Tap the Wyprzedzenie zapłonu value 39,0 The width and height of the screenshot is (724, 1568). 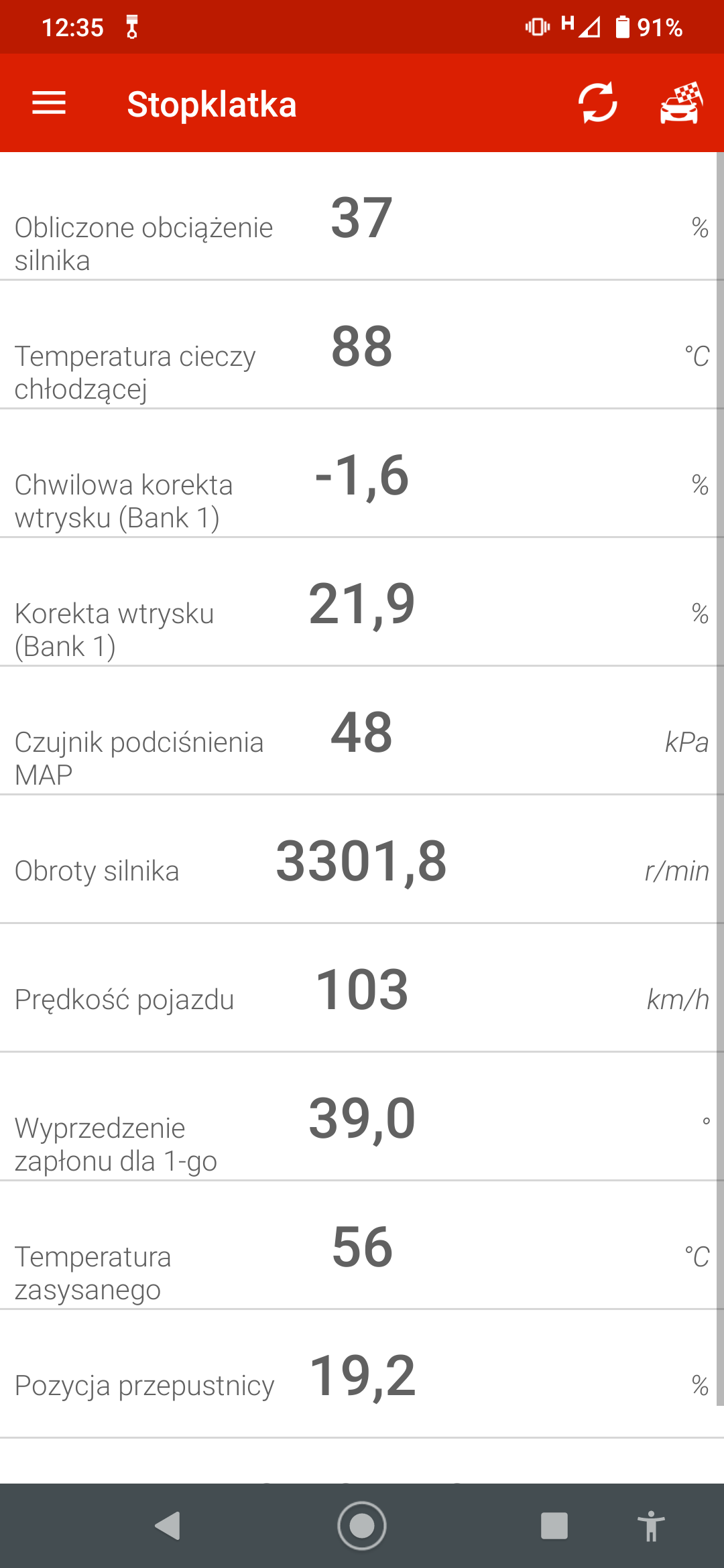tap(362, 1118)
